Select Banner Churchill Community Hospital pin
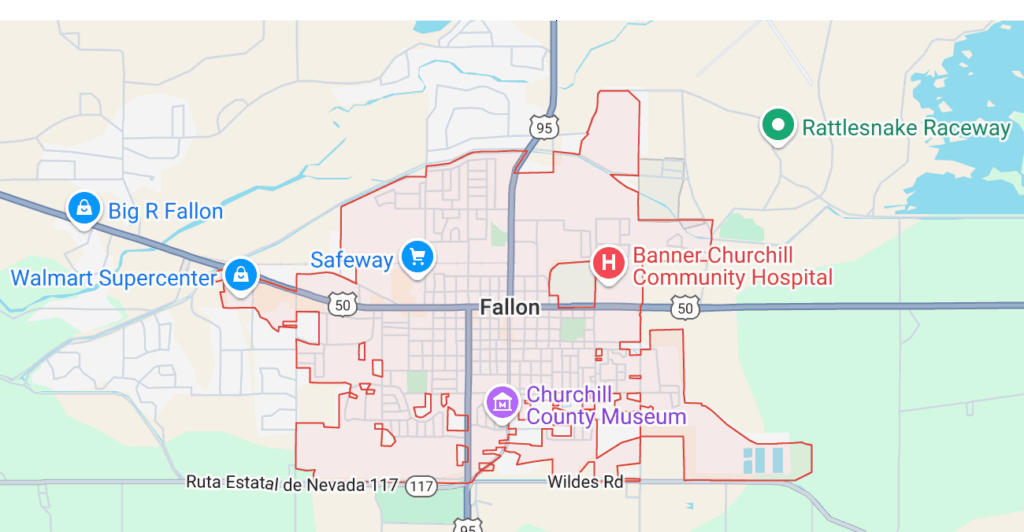 (608, 263)
